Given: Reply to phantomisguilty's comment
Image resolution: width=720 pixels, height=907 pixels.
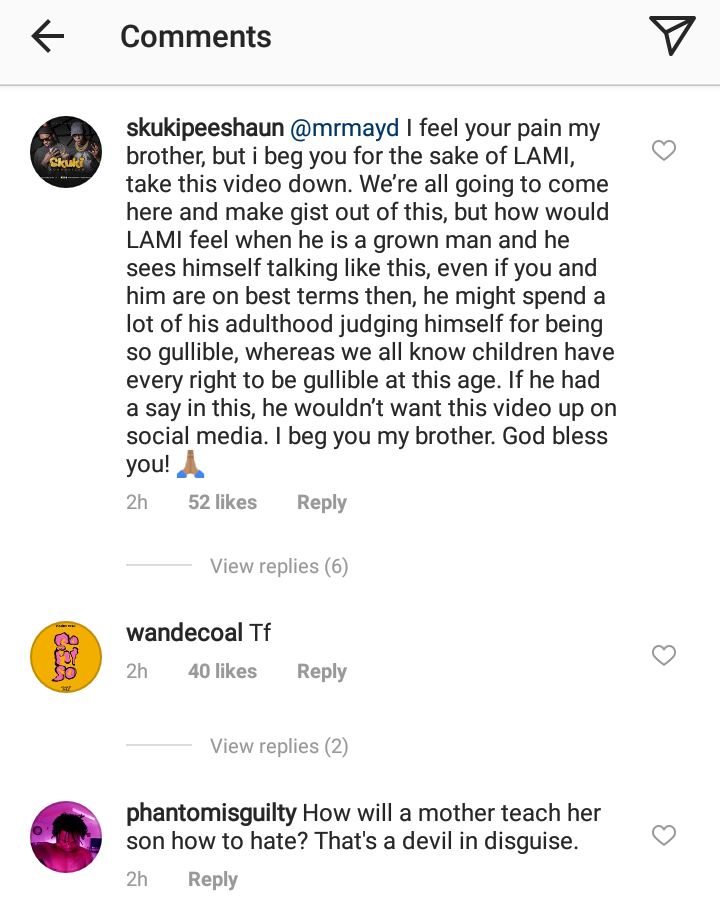Looking at the screenshot, I should (x=213, y=880).
